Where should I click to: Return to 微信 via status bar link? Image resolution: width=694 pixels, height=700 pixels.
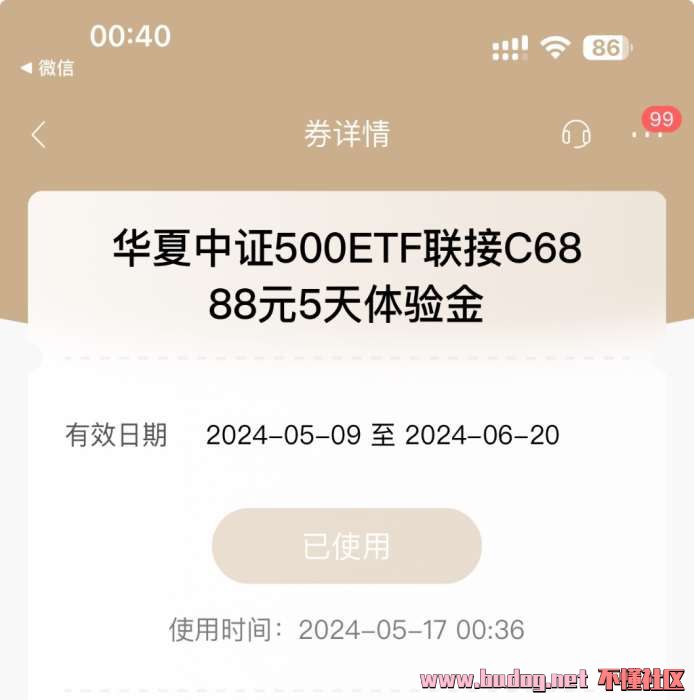point(47,68)
